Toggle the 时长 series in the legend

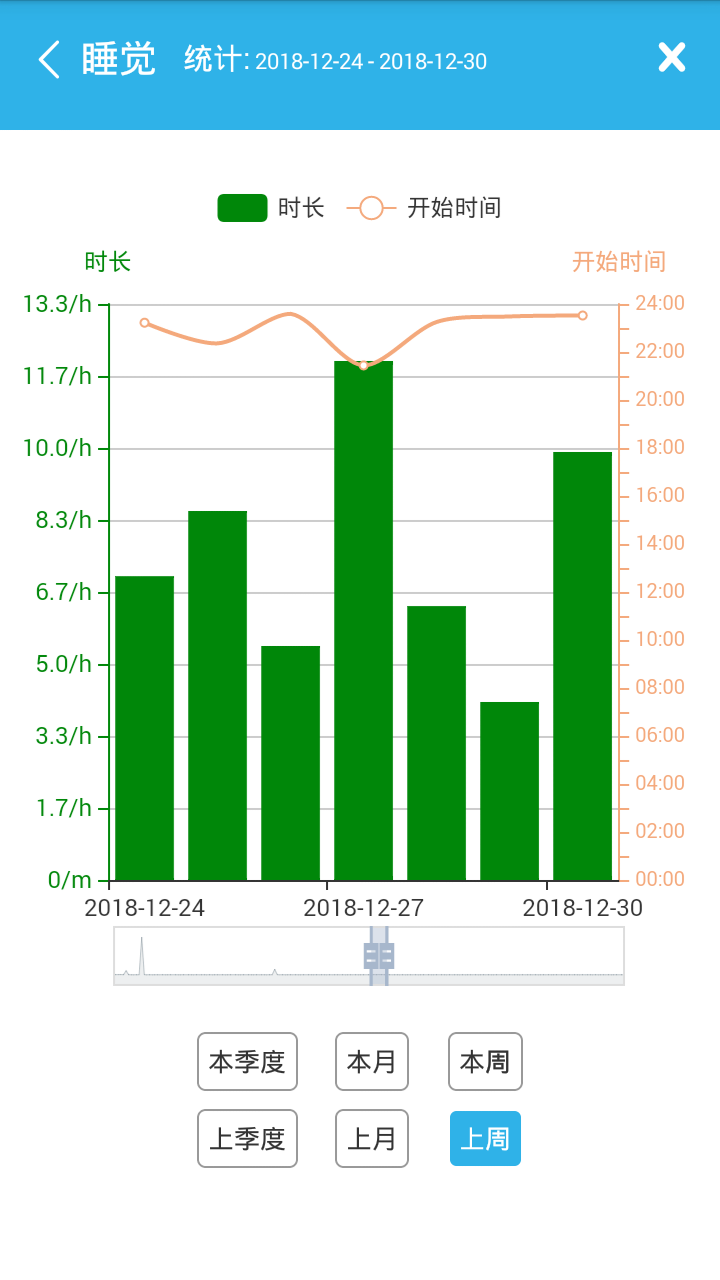270,208
